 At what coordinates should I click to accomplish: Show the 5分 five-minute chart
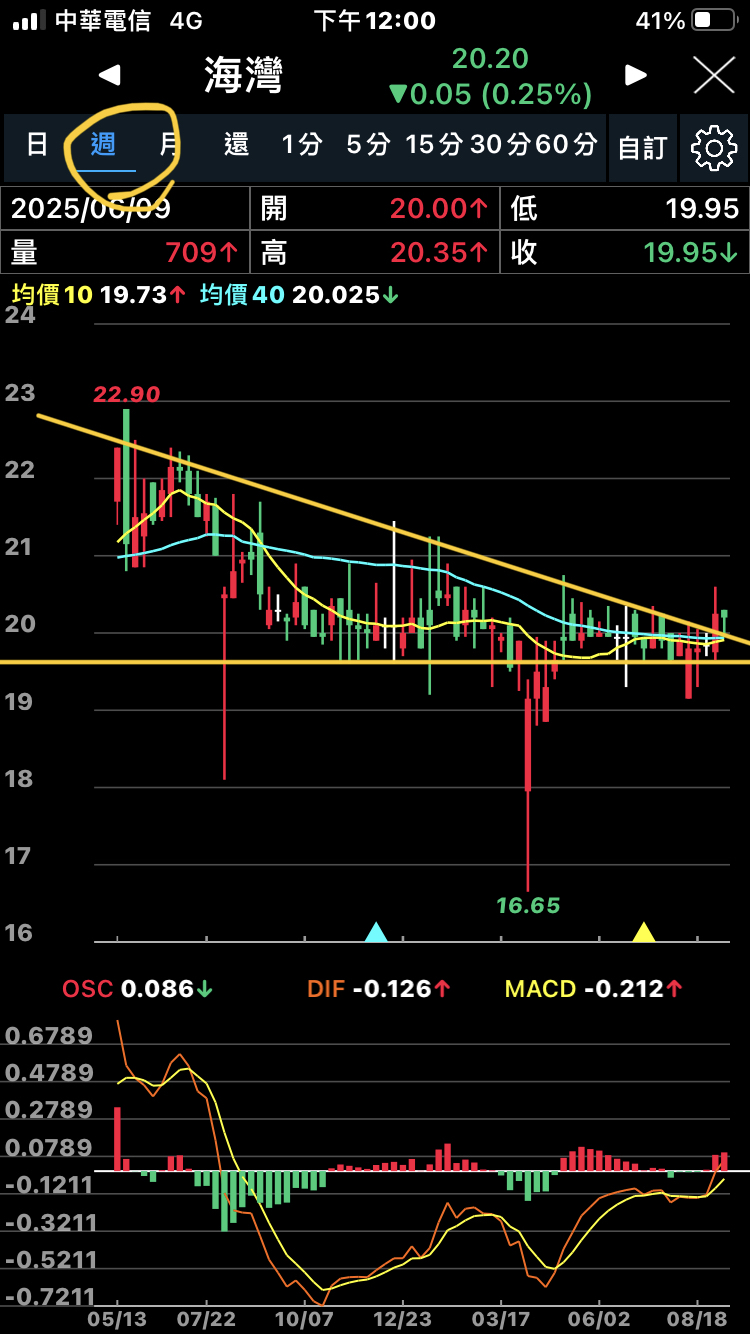pos(367,145)
